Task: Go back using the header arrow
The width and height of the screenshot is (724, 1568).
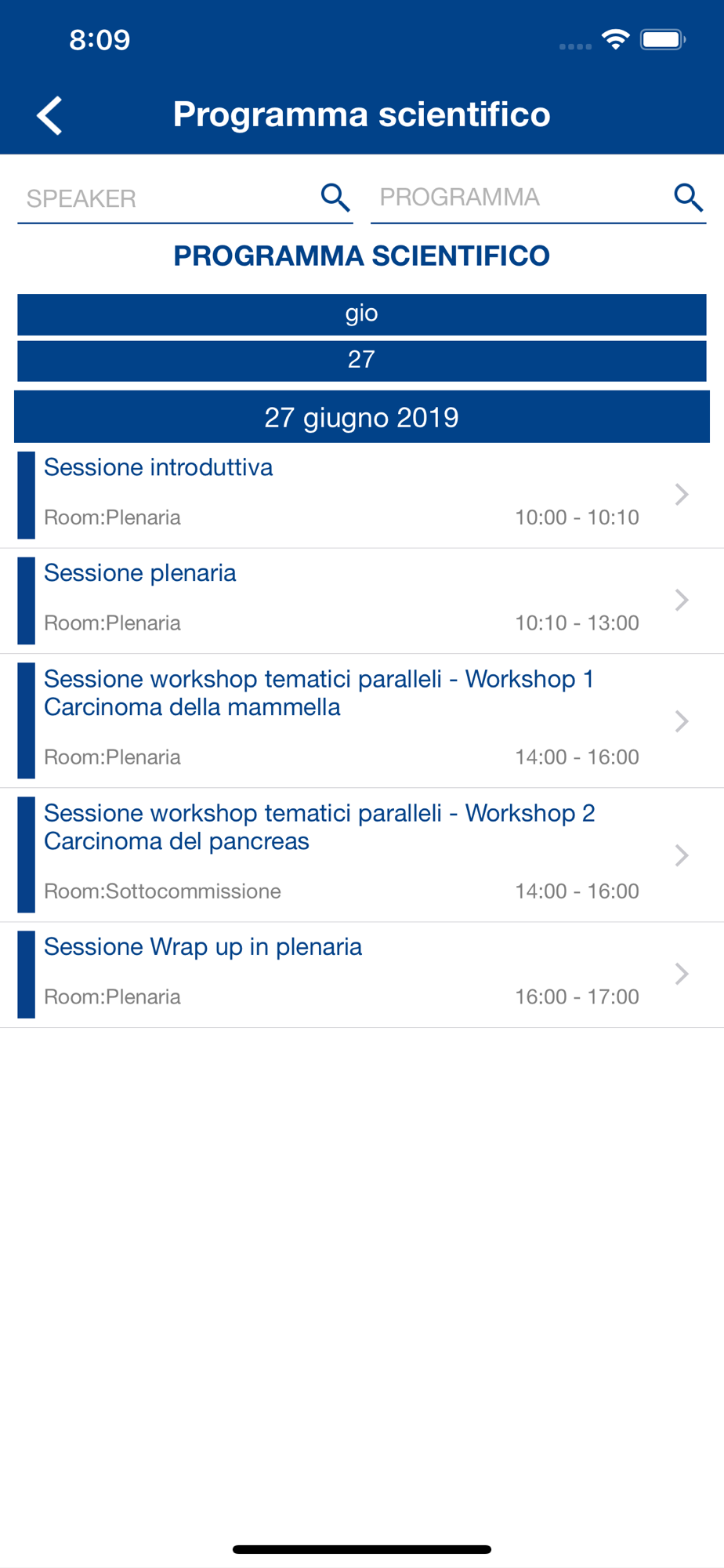Action: (x=49, y=115)
